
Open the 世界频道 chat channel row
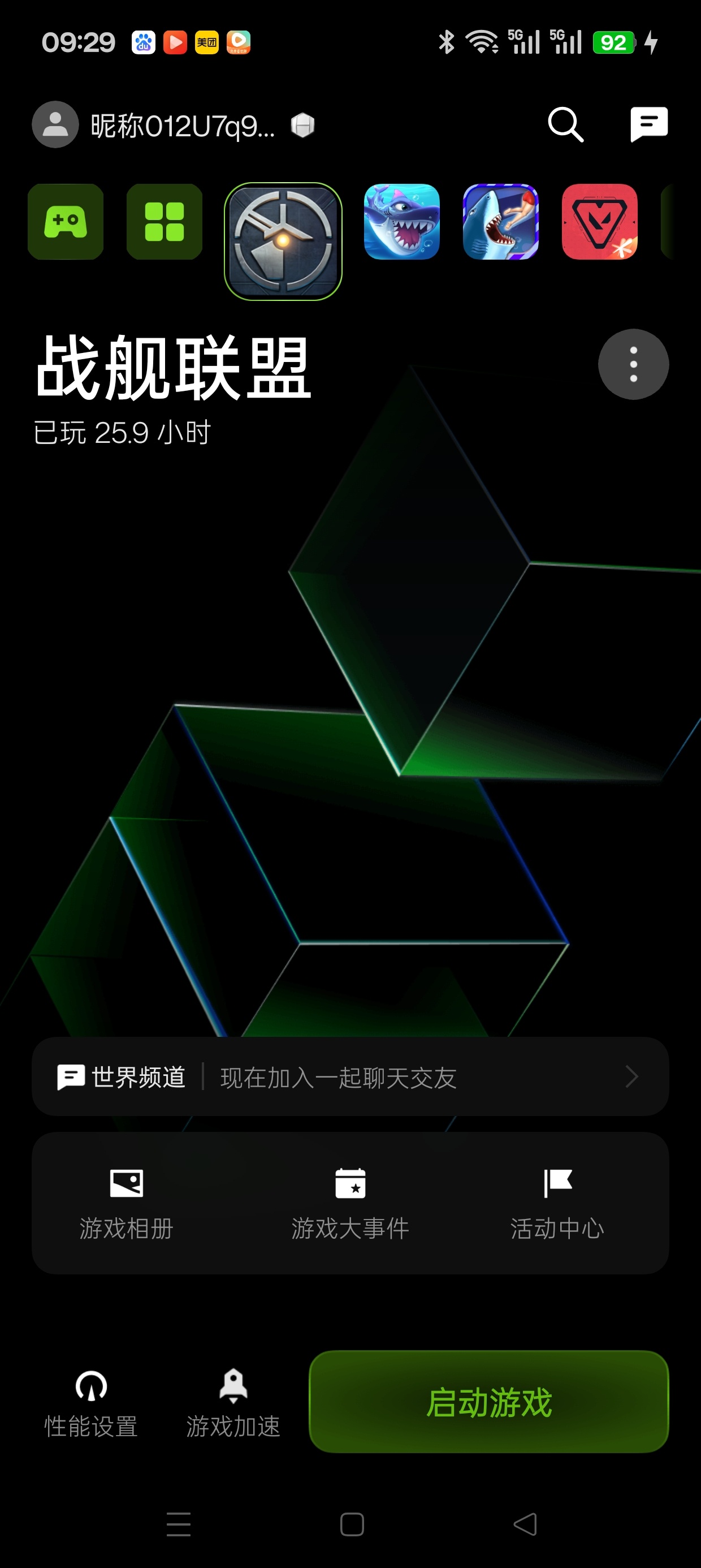click(350, 1077)
